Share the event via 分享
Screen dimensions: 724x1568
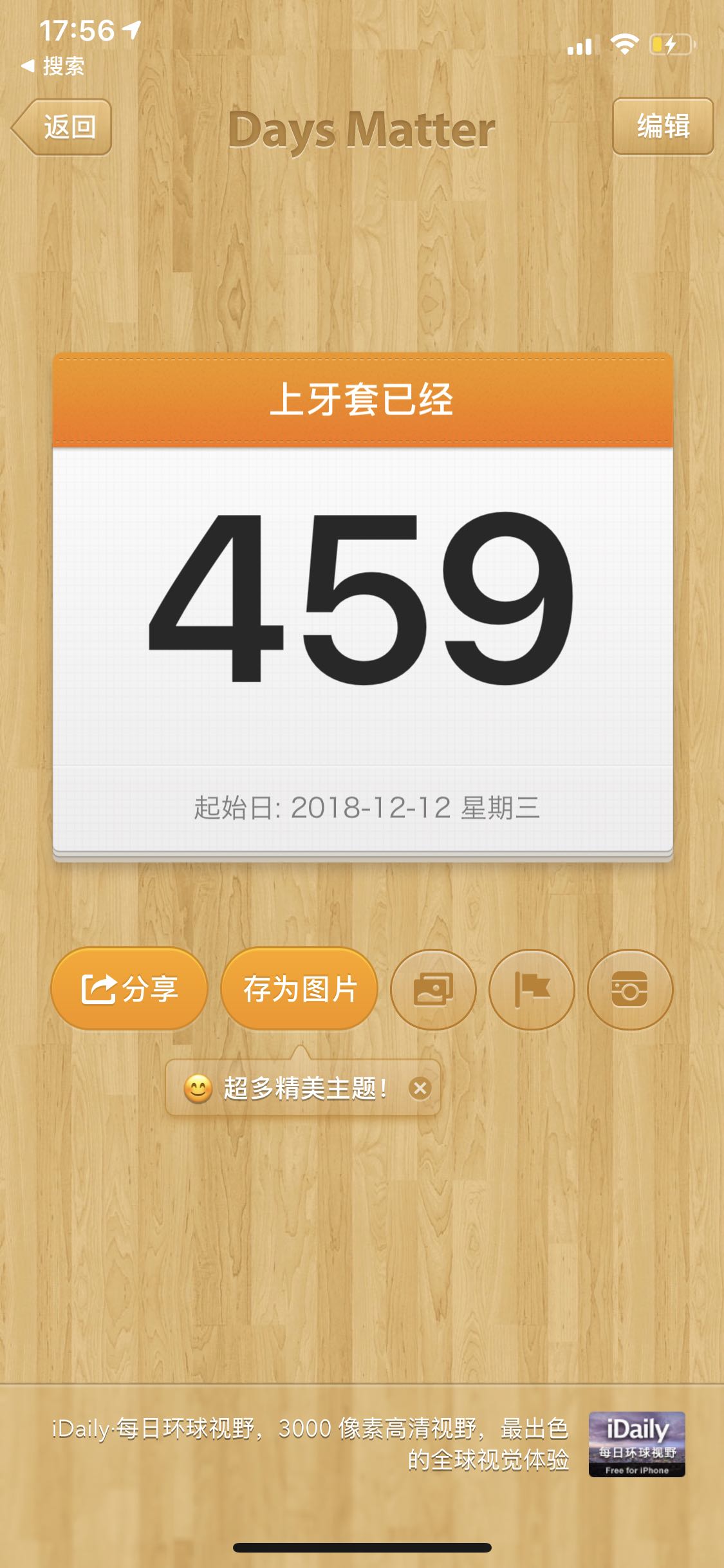click(129, 989)
